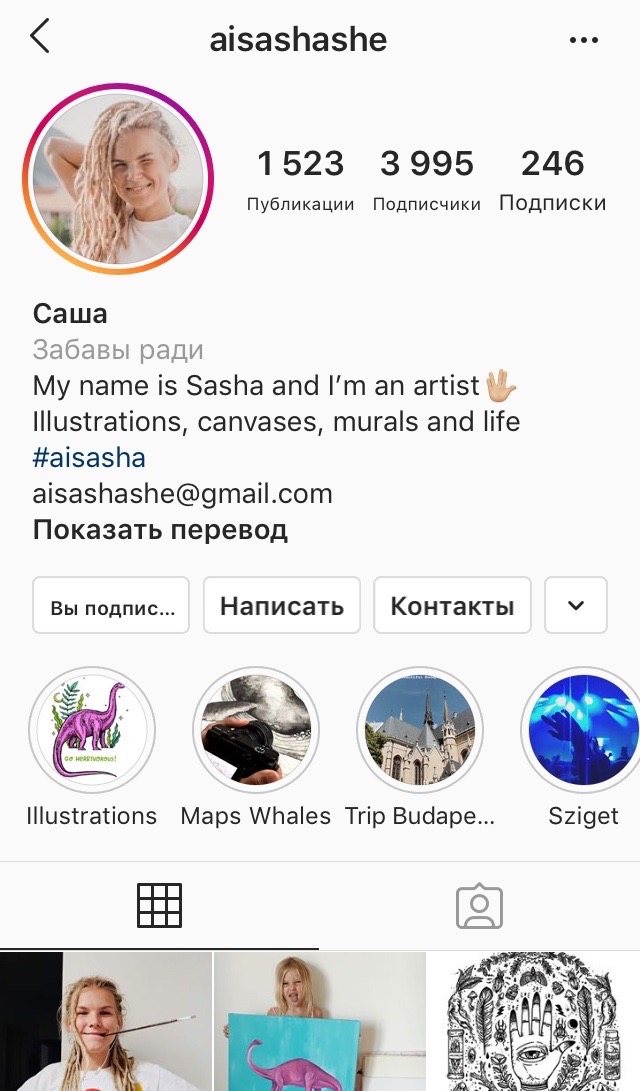Open the 246 Подписки list

552,178
